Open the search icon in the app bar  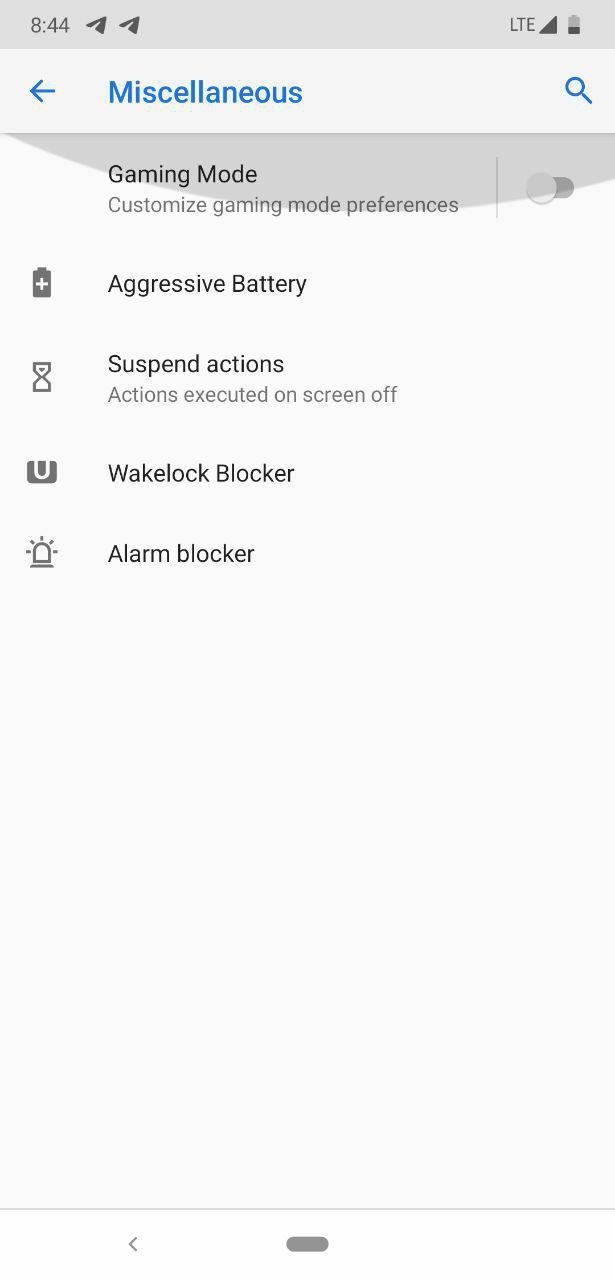[x=578, y=90]
